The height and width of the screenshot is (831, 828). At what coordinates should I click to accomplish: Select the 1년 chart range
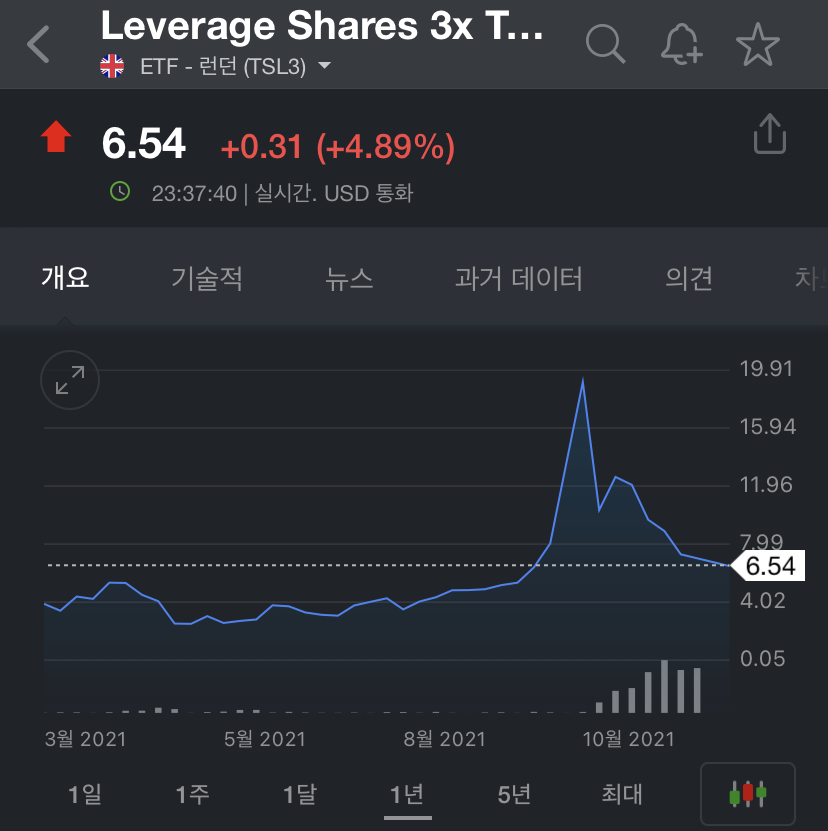point(407,794)
